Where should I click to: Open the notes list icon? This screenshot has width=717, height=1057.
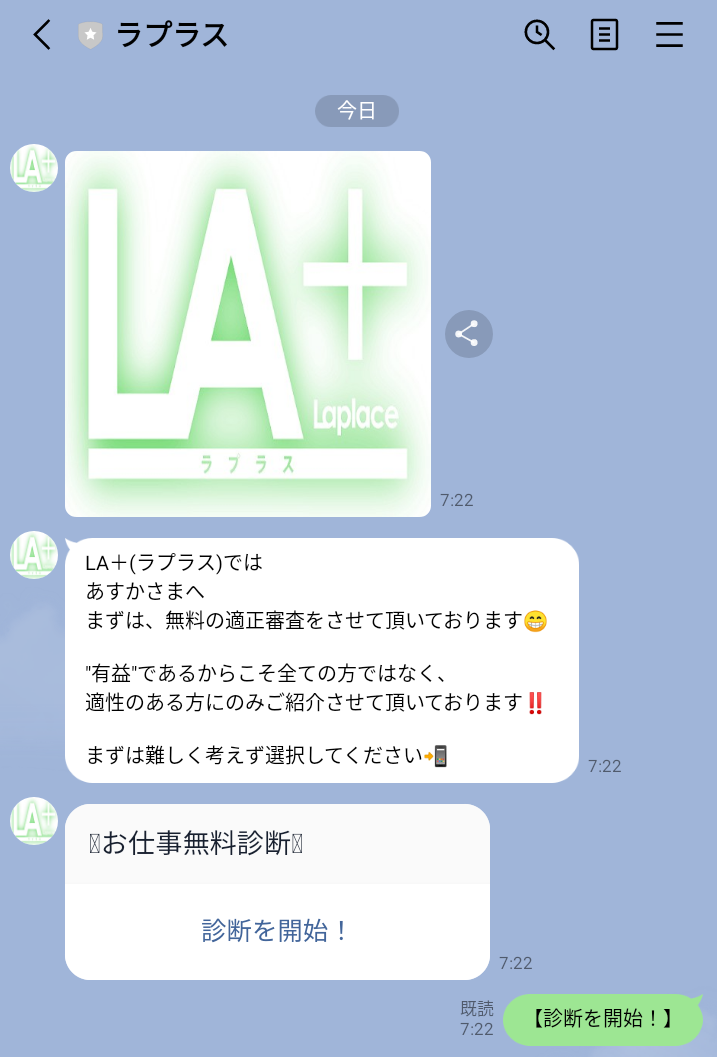604,36
